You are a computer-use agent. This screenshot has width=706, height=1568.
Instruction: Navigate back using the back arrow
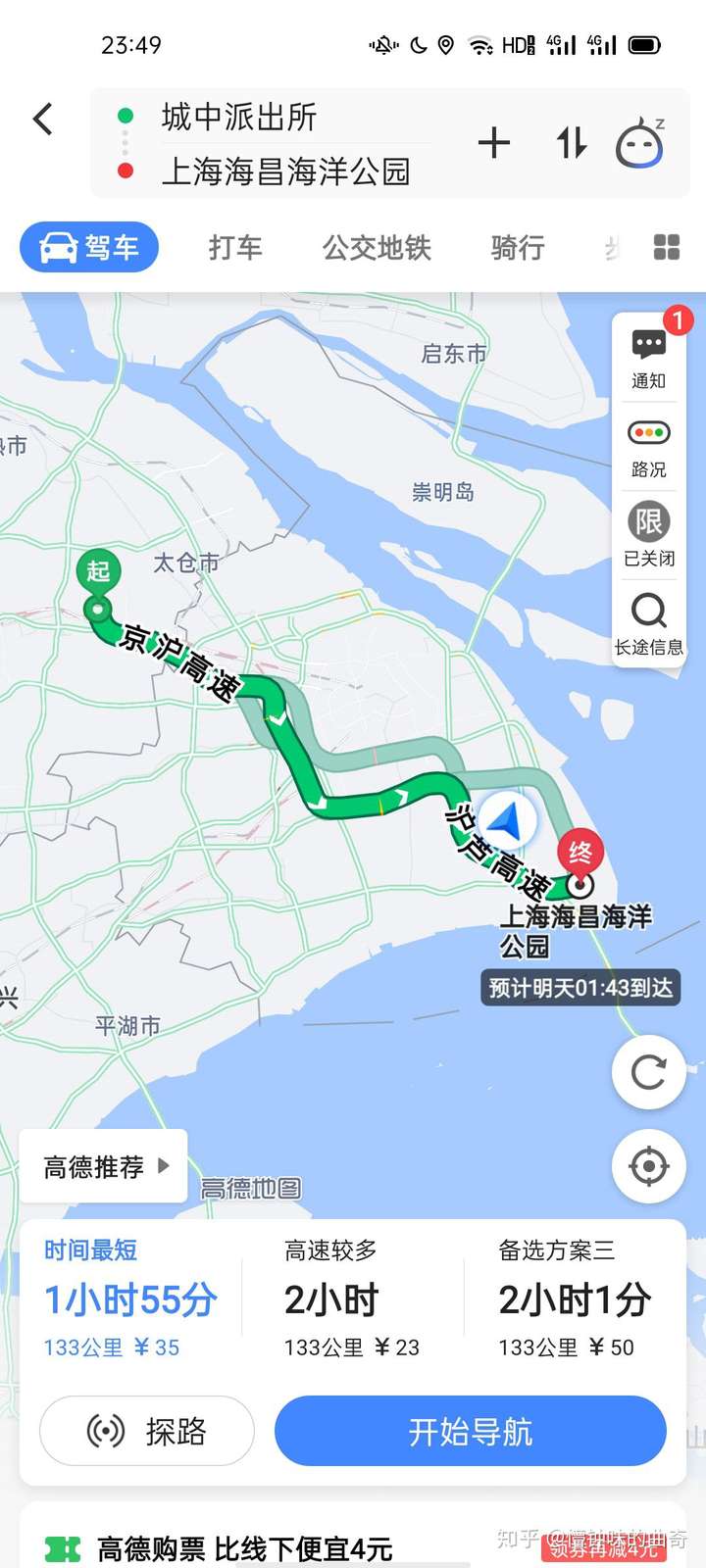click(41, 118)
